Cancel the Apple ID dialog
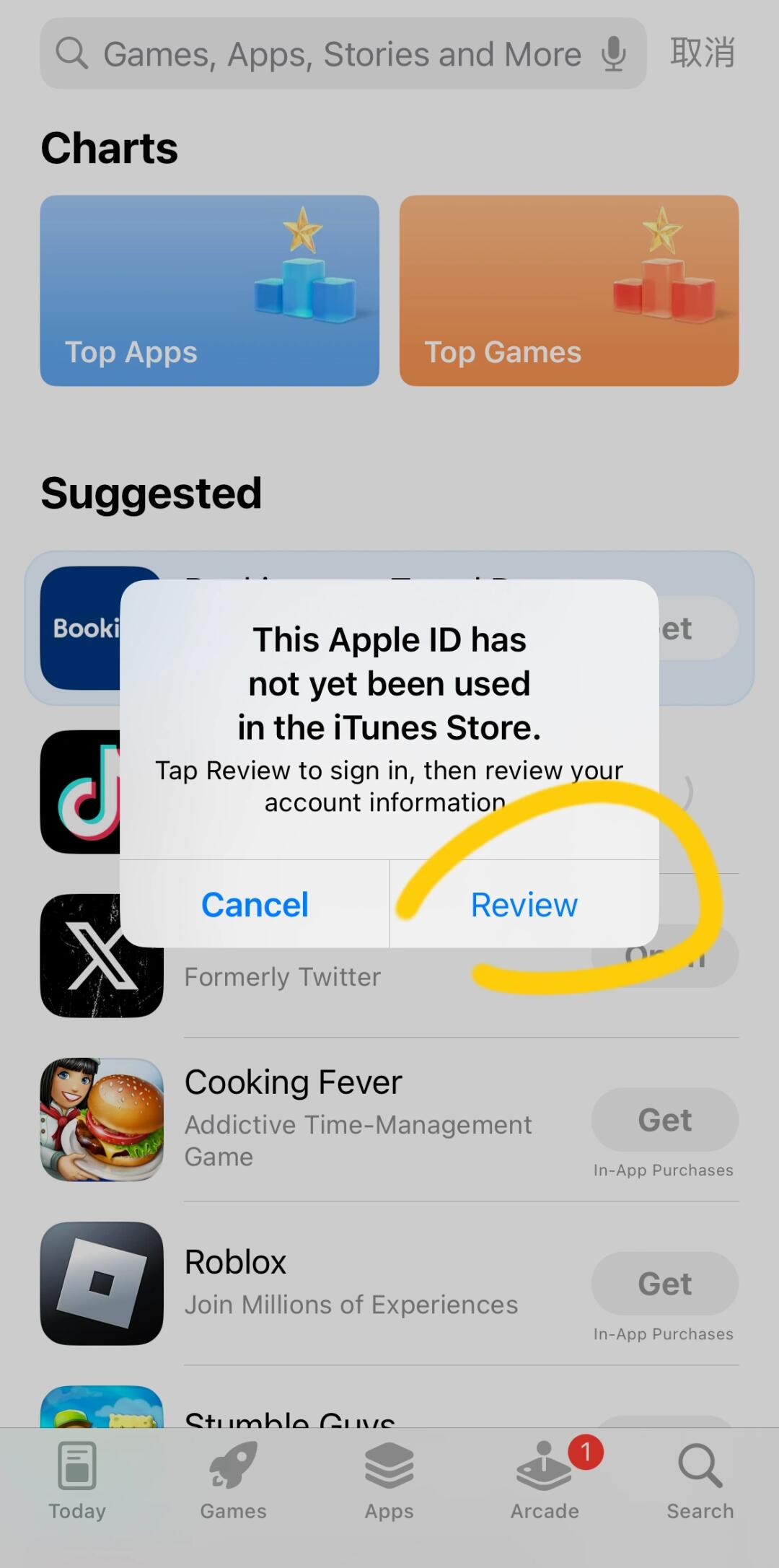Viewport: 779px width, 1568px height. 255,904
